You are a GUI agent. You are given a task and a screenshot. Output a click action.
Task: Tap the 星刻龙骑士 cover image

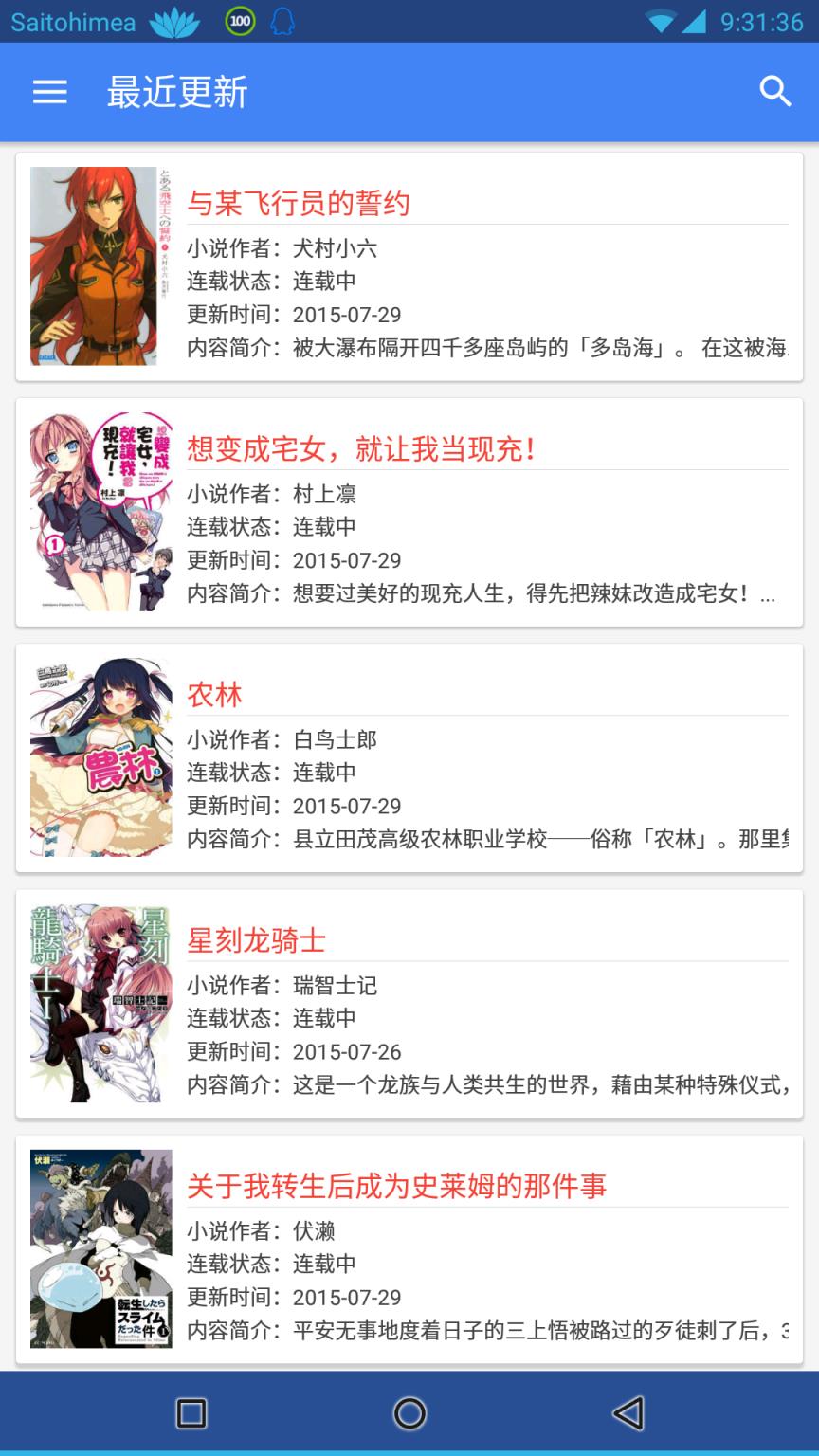pos(98,1001)
